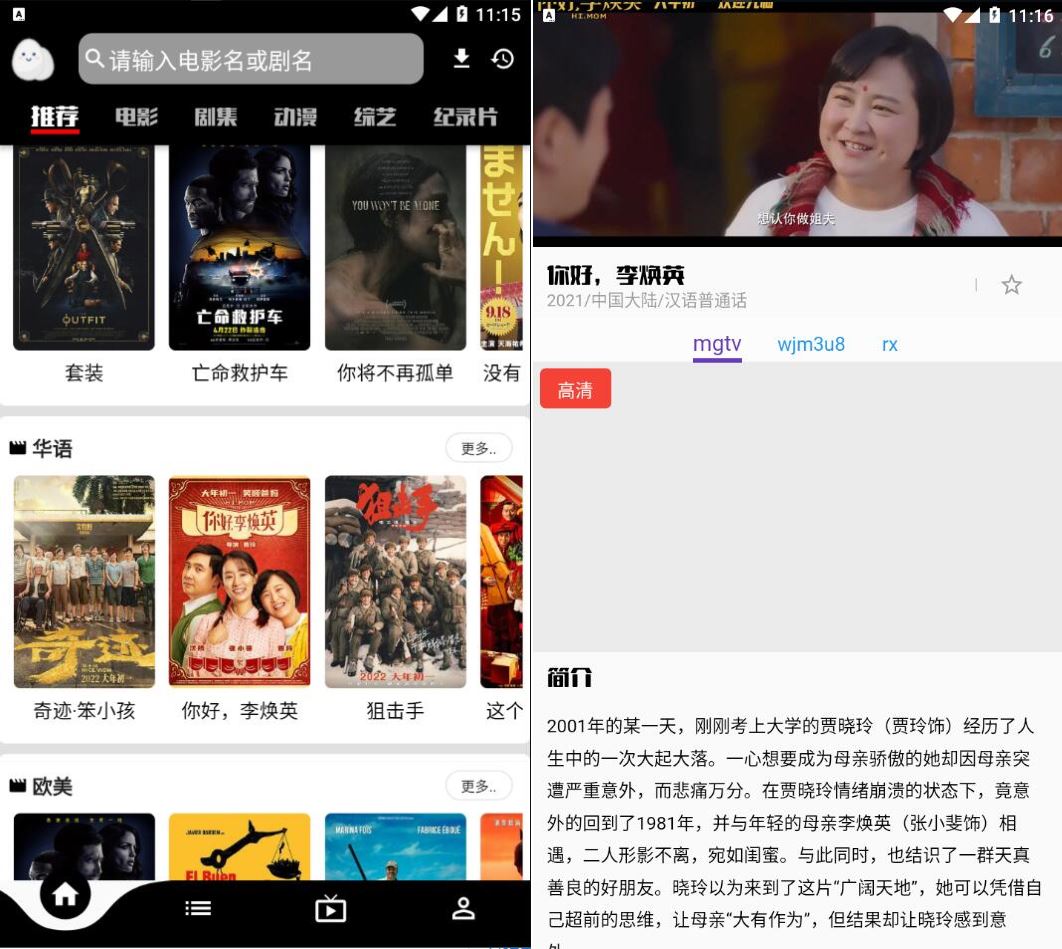Switch to the 电影 tab
1062x949 pixels.
(136, 117)
